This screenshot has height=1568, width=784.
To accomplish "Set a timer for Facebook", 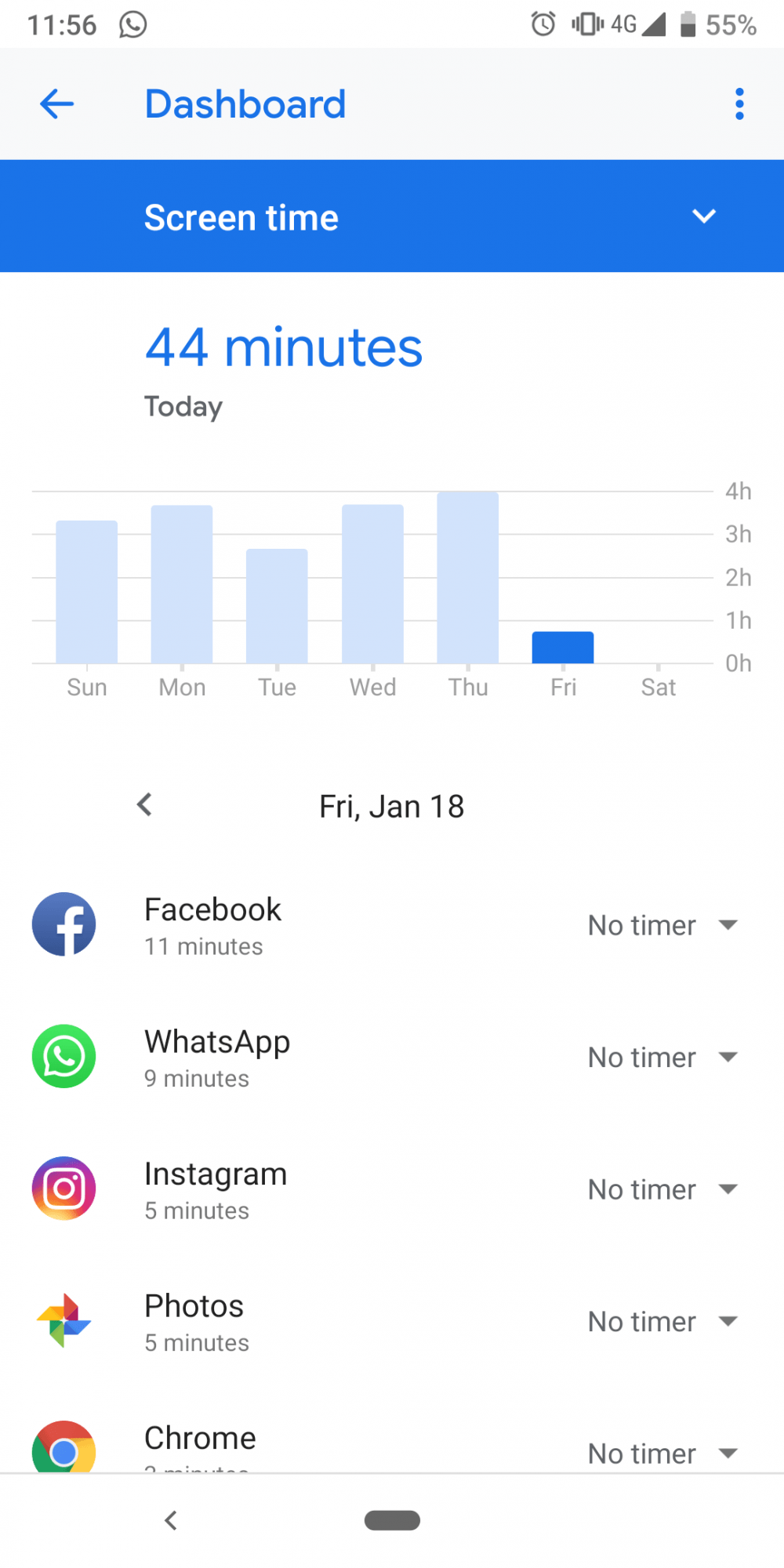I will coord(662,925).
